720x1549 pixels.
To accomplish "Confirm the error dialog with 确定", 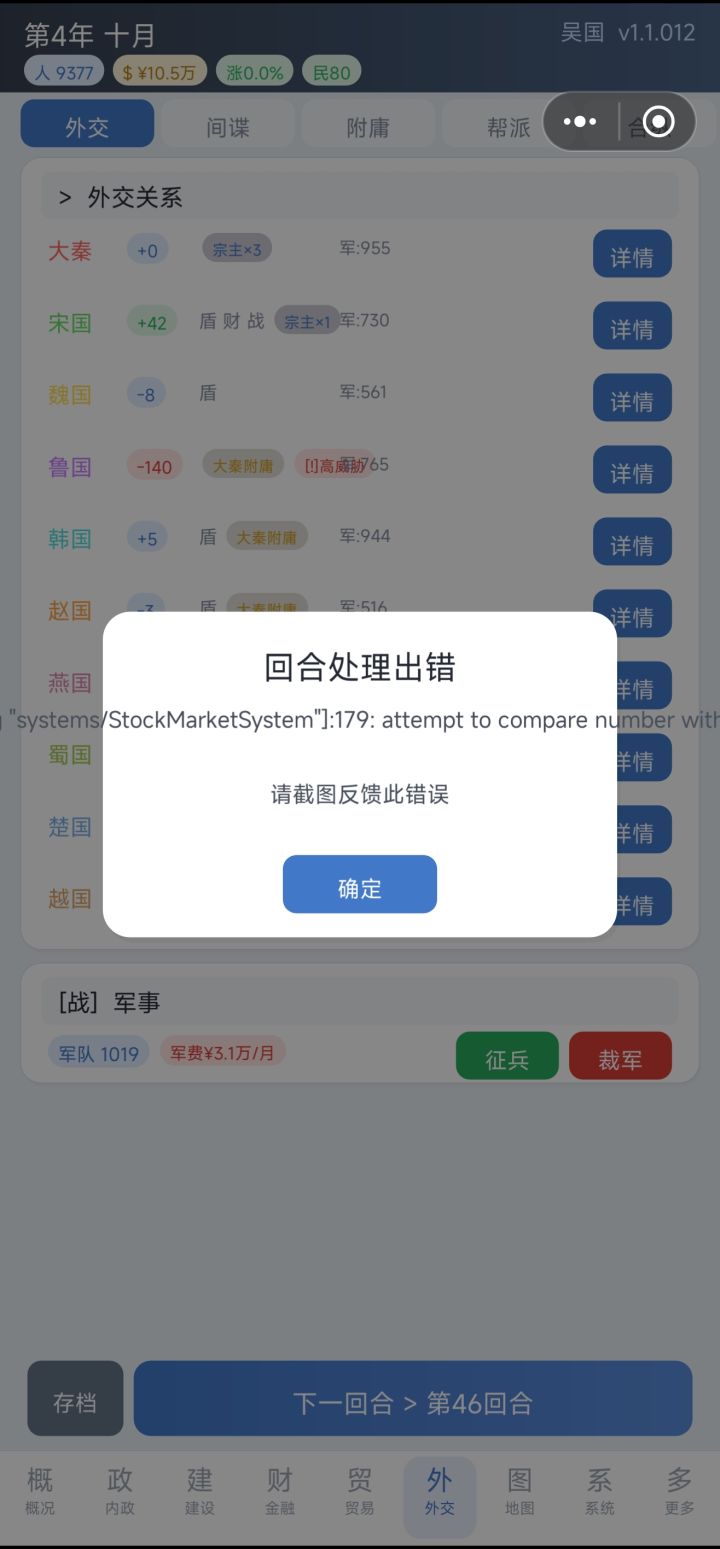I will (x=359, y=884).
